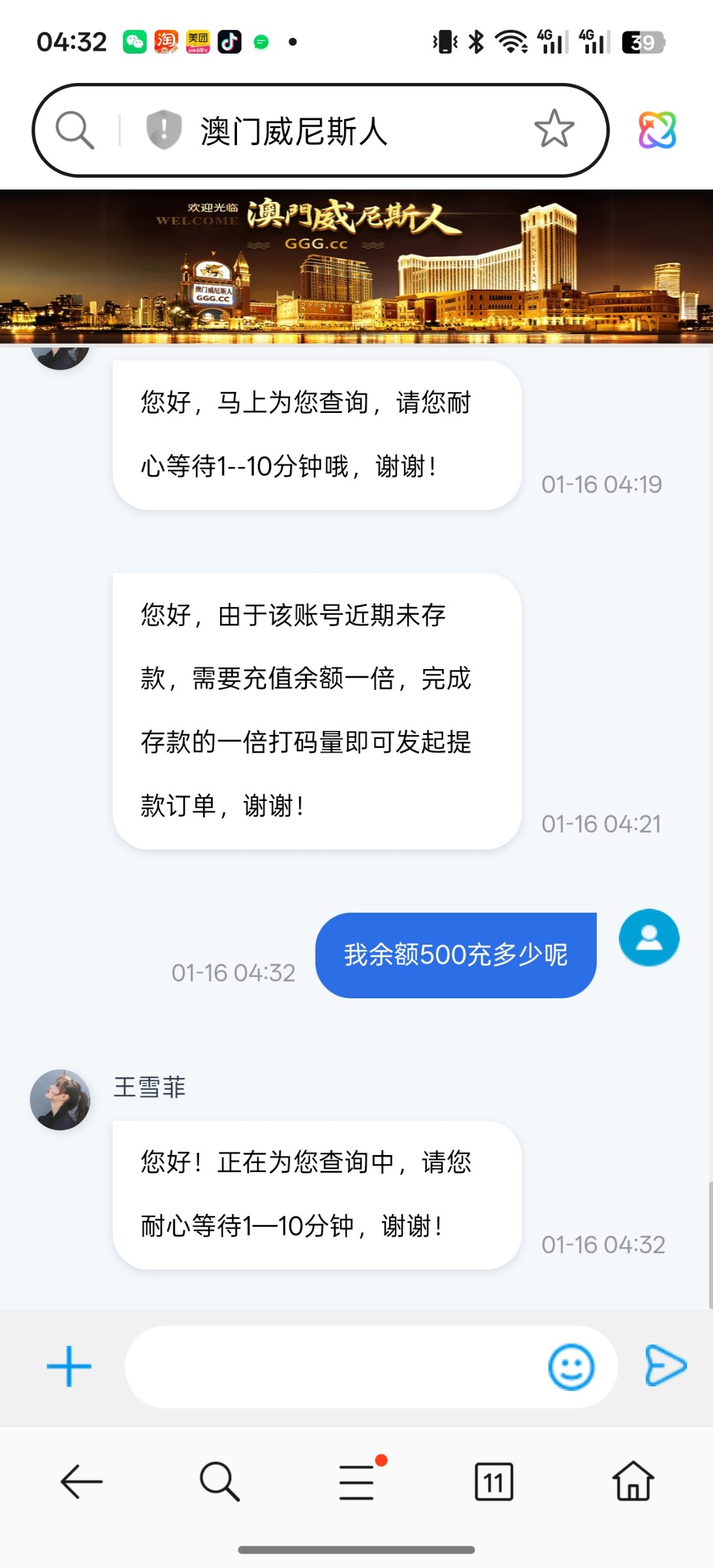Tap the search magnifier in the address bar
This screenshot has height=1568, width=713.
[x=74, y=130]
